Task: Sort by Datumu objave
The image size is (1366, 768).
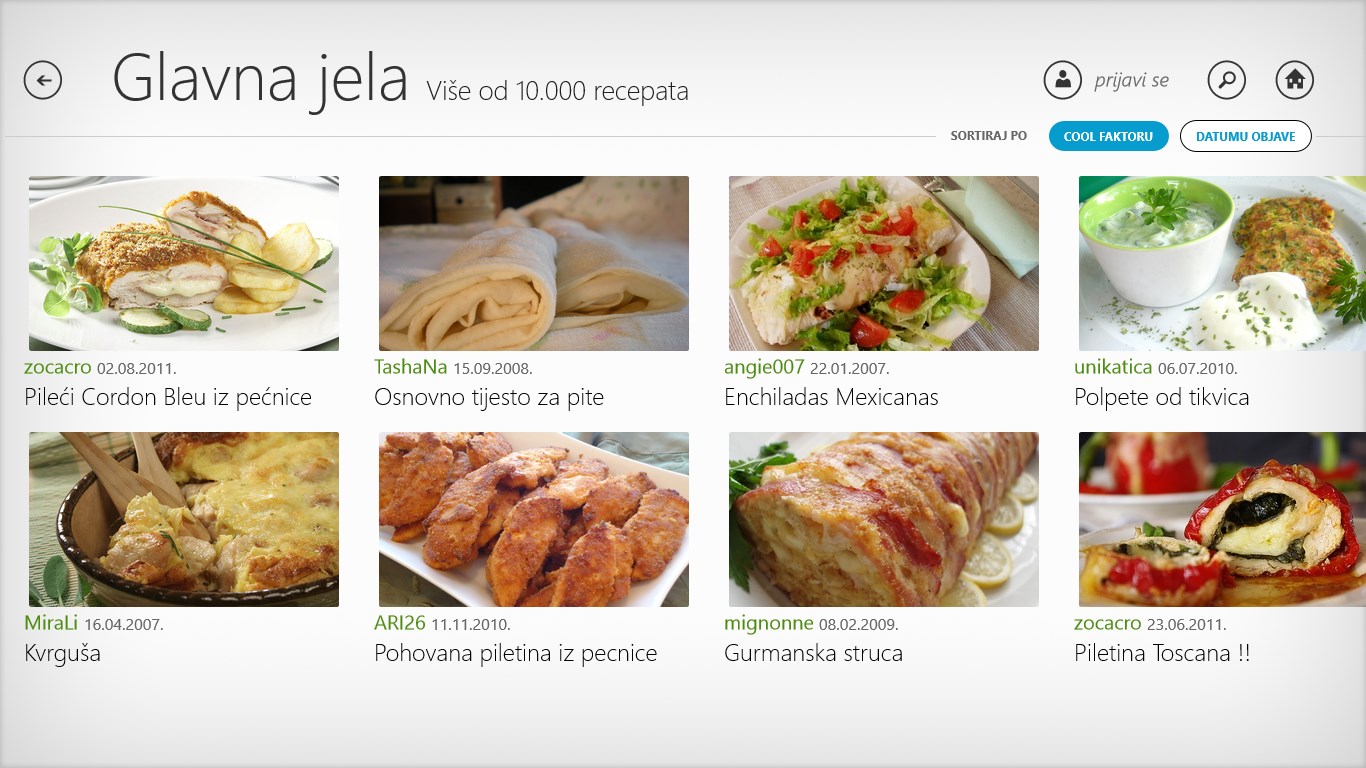Action: point(1245,136)
